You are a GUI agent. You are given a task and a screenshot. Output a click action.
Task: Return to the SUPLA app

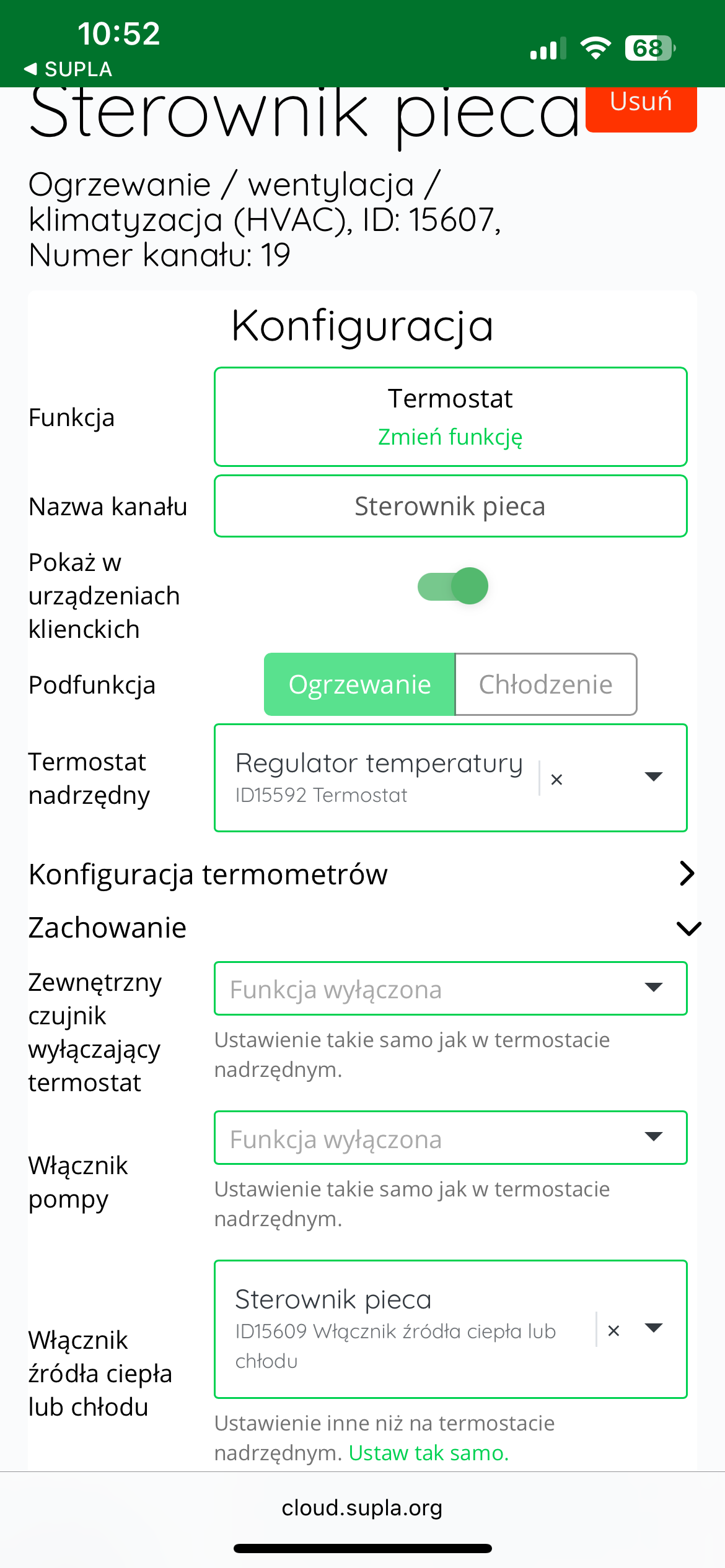tap(68, 69)
